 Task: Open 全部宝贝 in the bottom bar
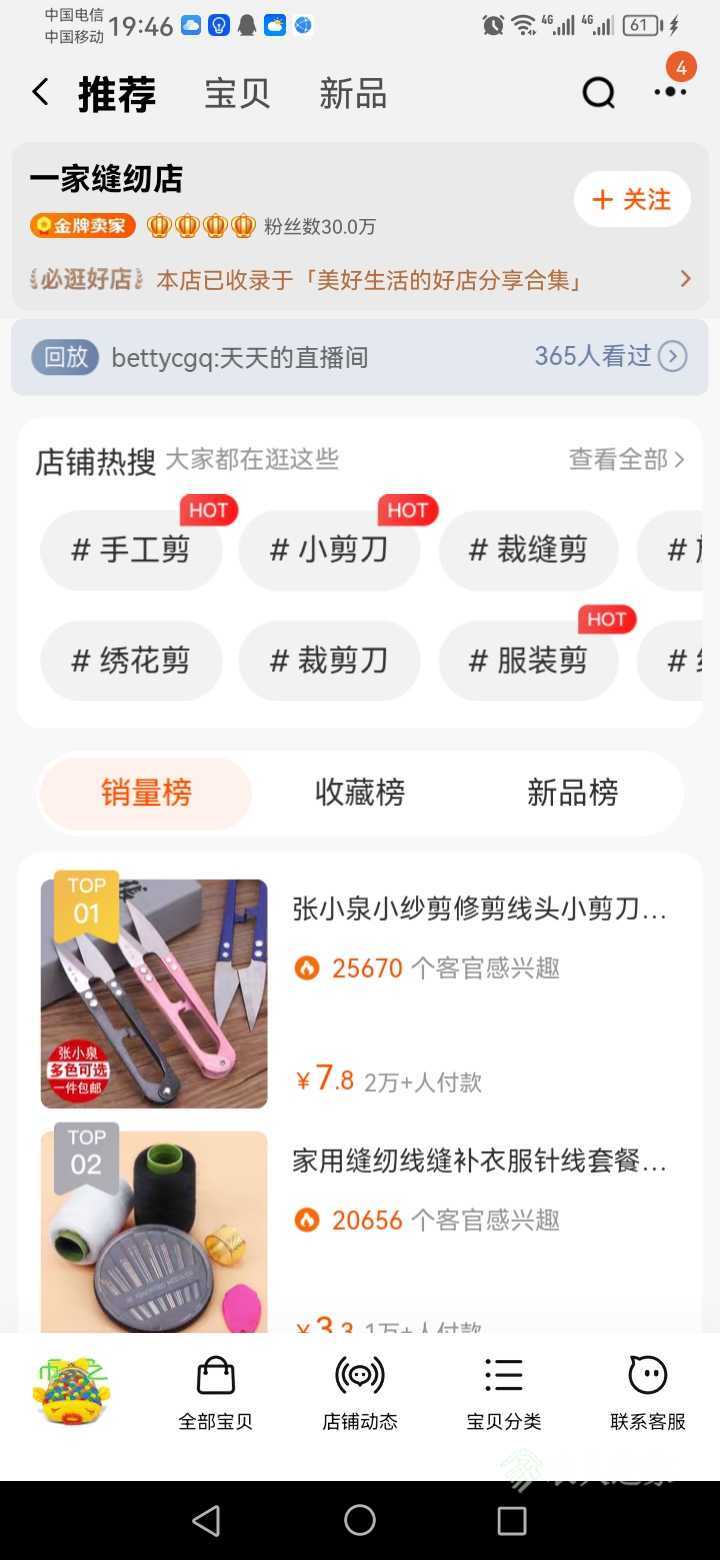216,1393
